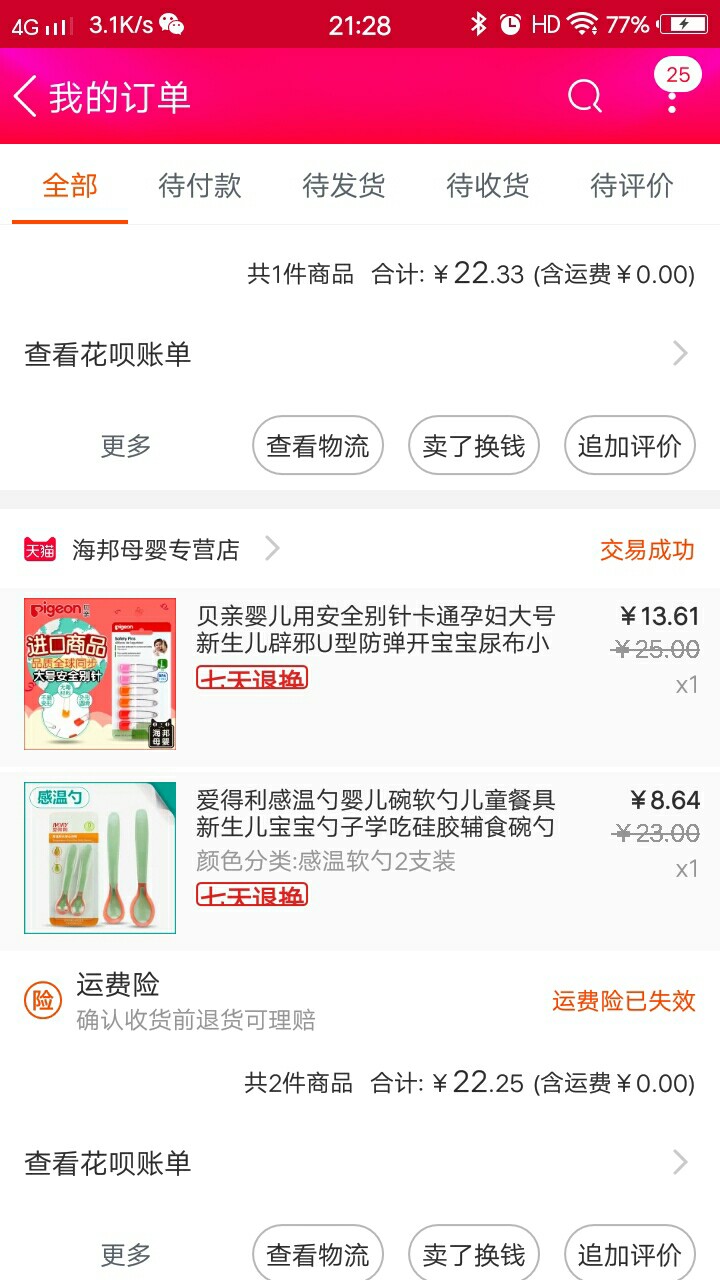The height and width of the screenshot is (1280, 720).
Task: Go back from 我的订单
Action: point(26,97)
